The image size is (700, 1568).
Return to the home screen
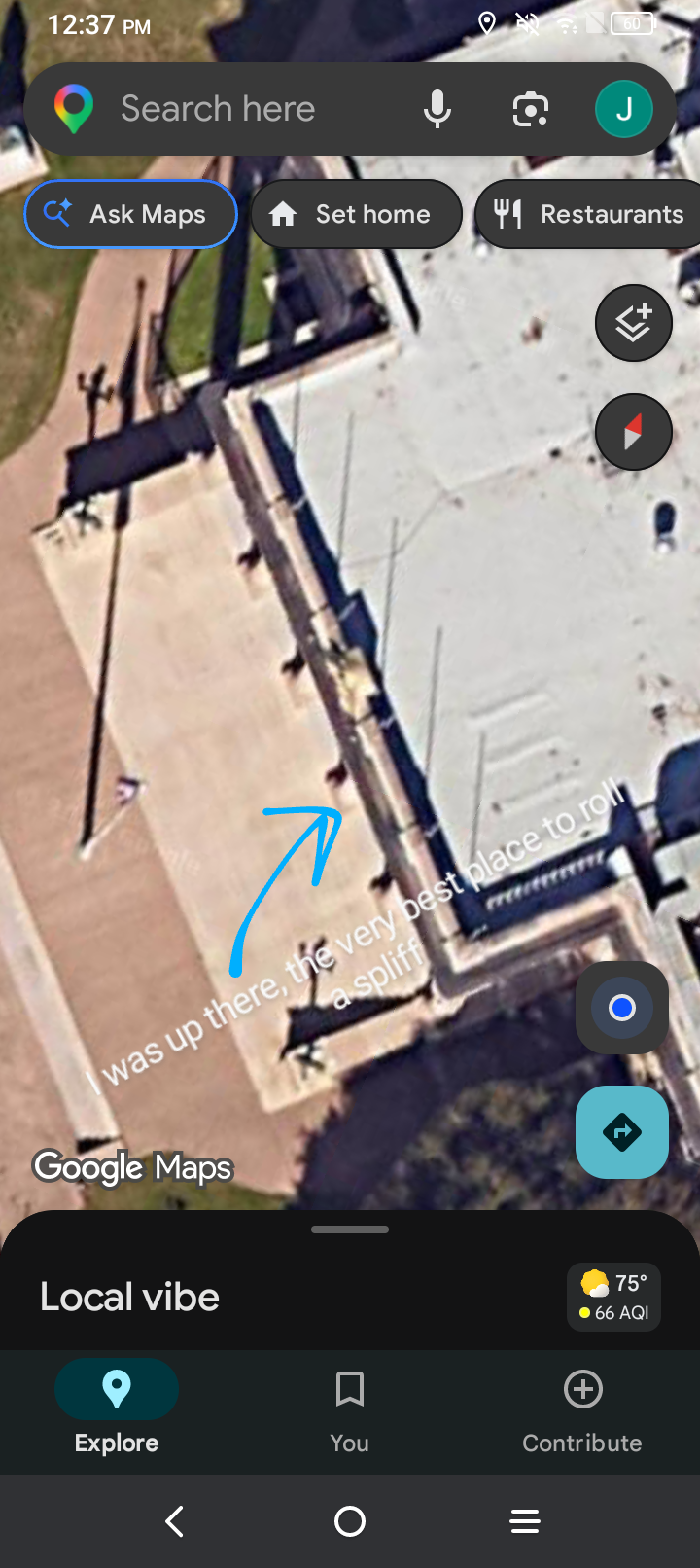(x=350, y=1521)
